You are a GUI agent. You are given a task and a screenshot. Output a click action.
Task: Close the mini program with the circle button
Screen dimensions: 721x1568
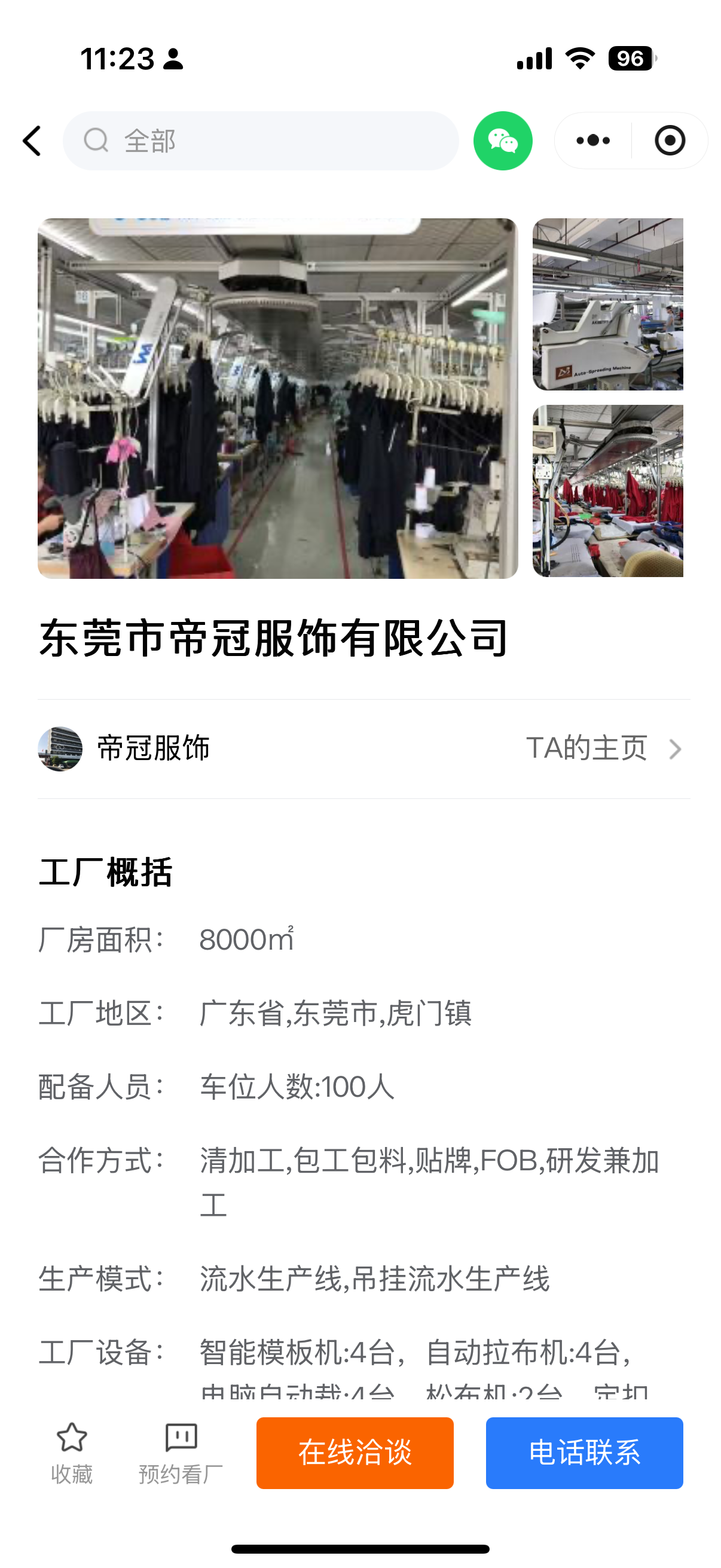670,141
